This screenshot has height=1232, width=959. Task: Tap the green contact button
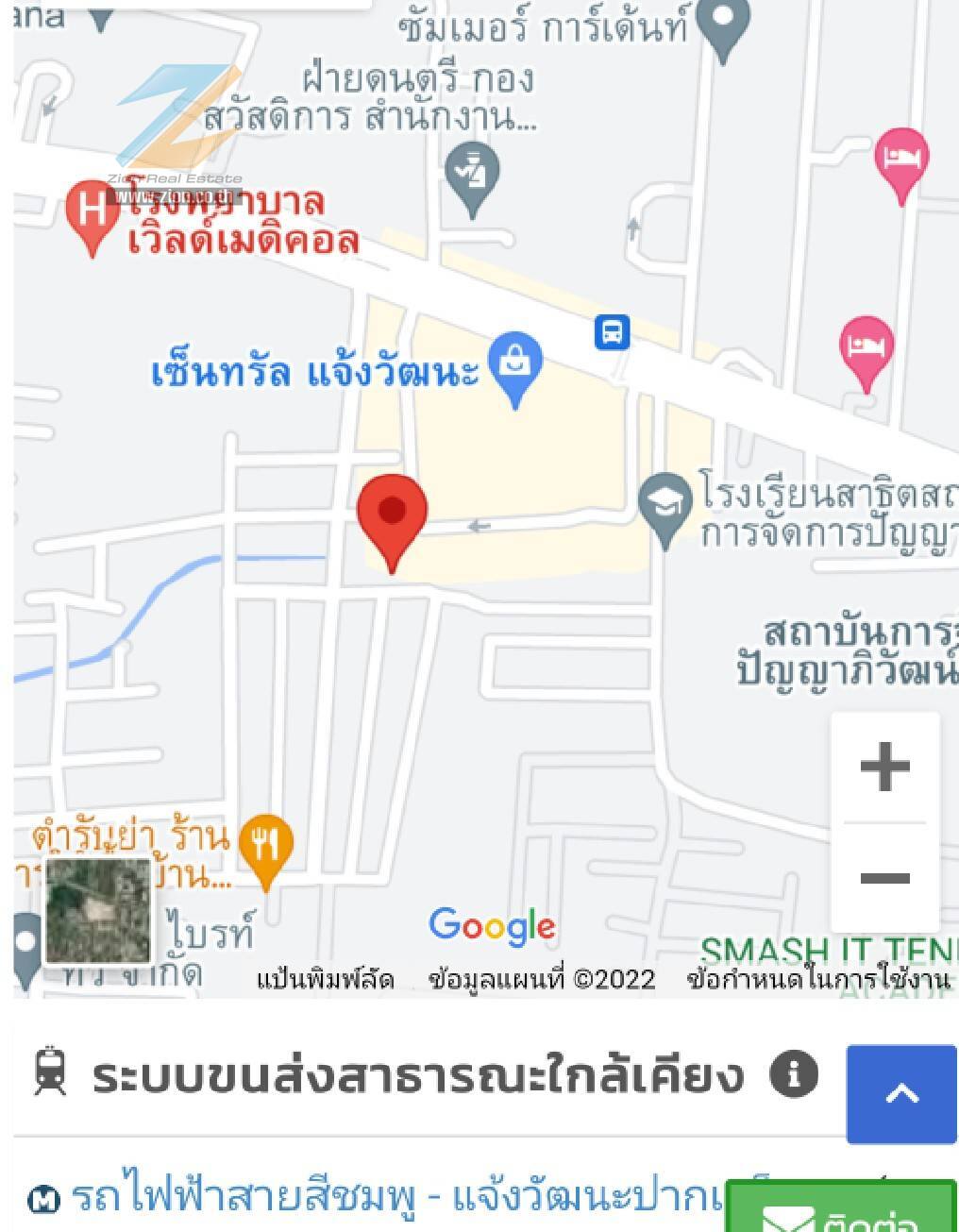(x=842, y=1213)
